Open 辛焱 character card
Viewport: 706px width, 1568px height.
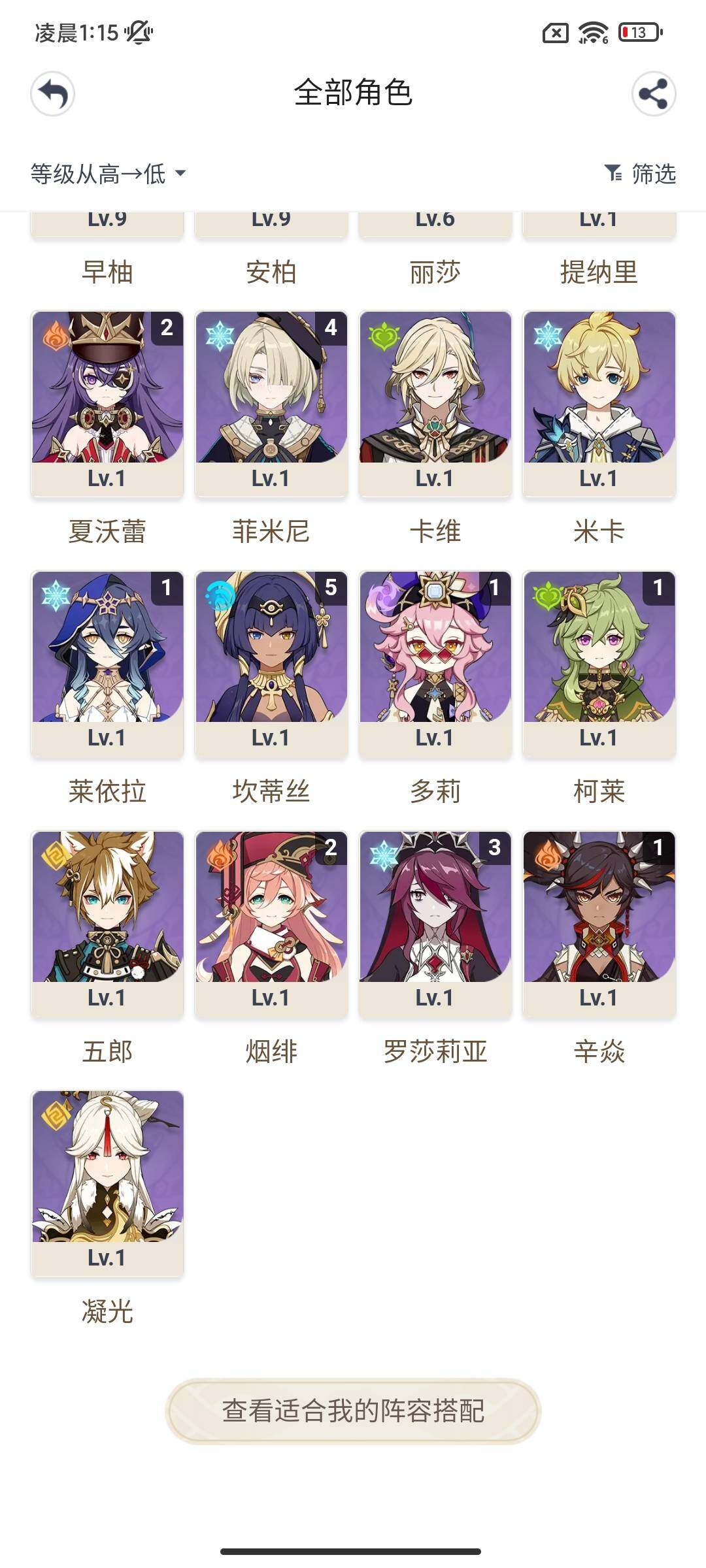click(599, 923)
